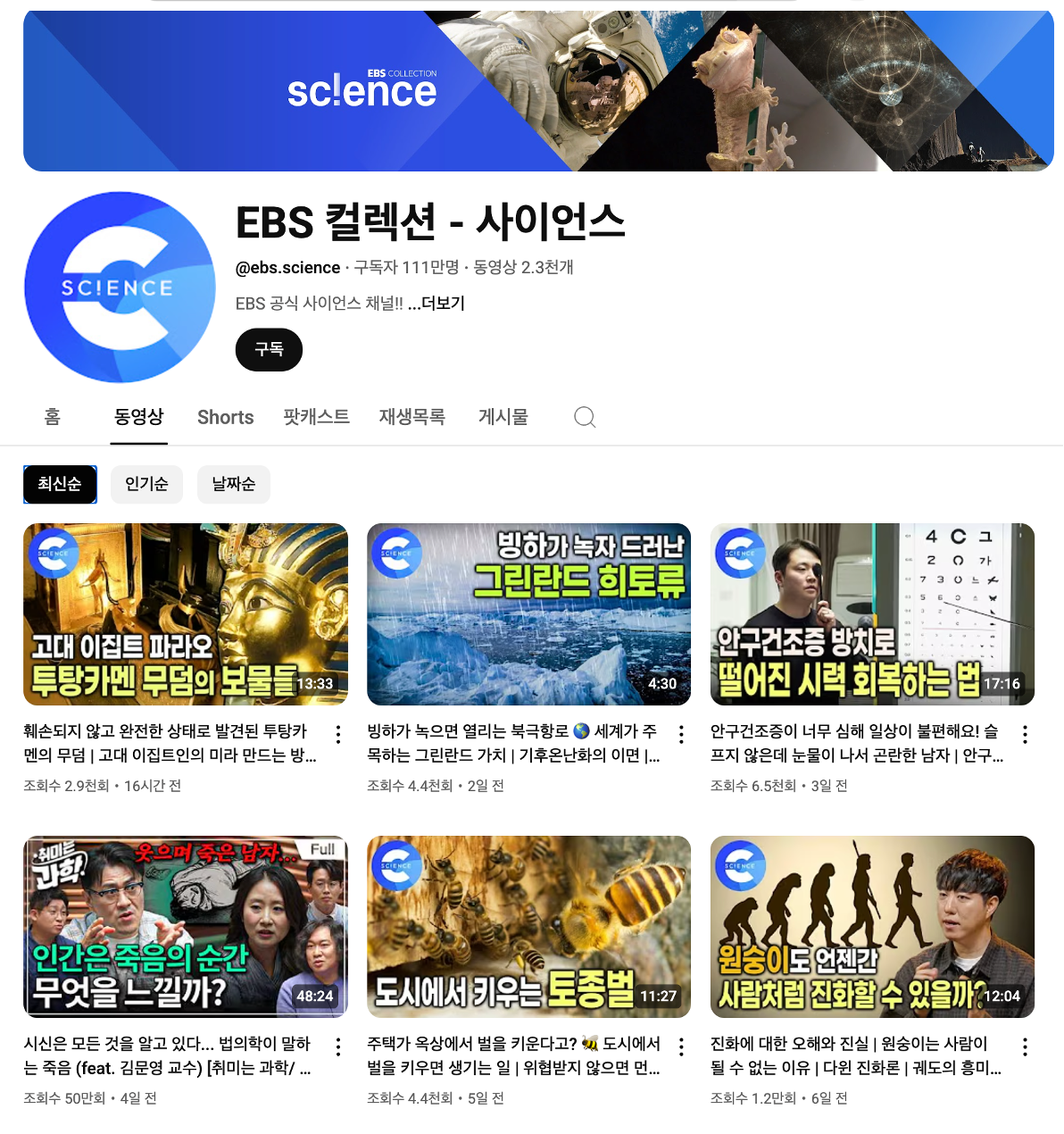This screenshot has height=1134, width=1064.
Task: Select the 날짜순 filter chip
Action: 233,484
